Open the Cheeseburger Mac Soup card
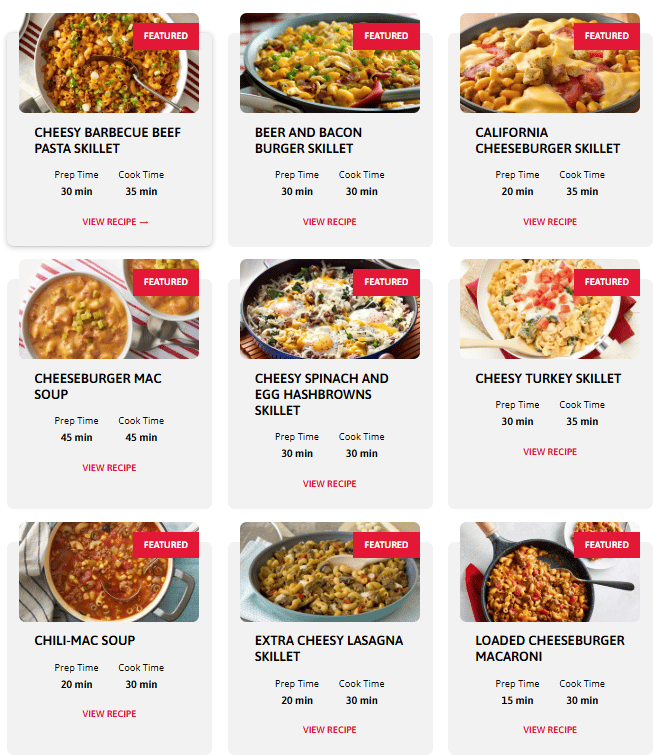 click(98, 386)
